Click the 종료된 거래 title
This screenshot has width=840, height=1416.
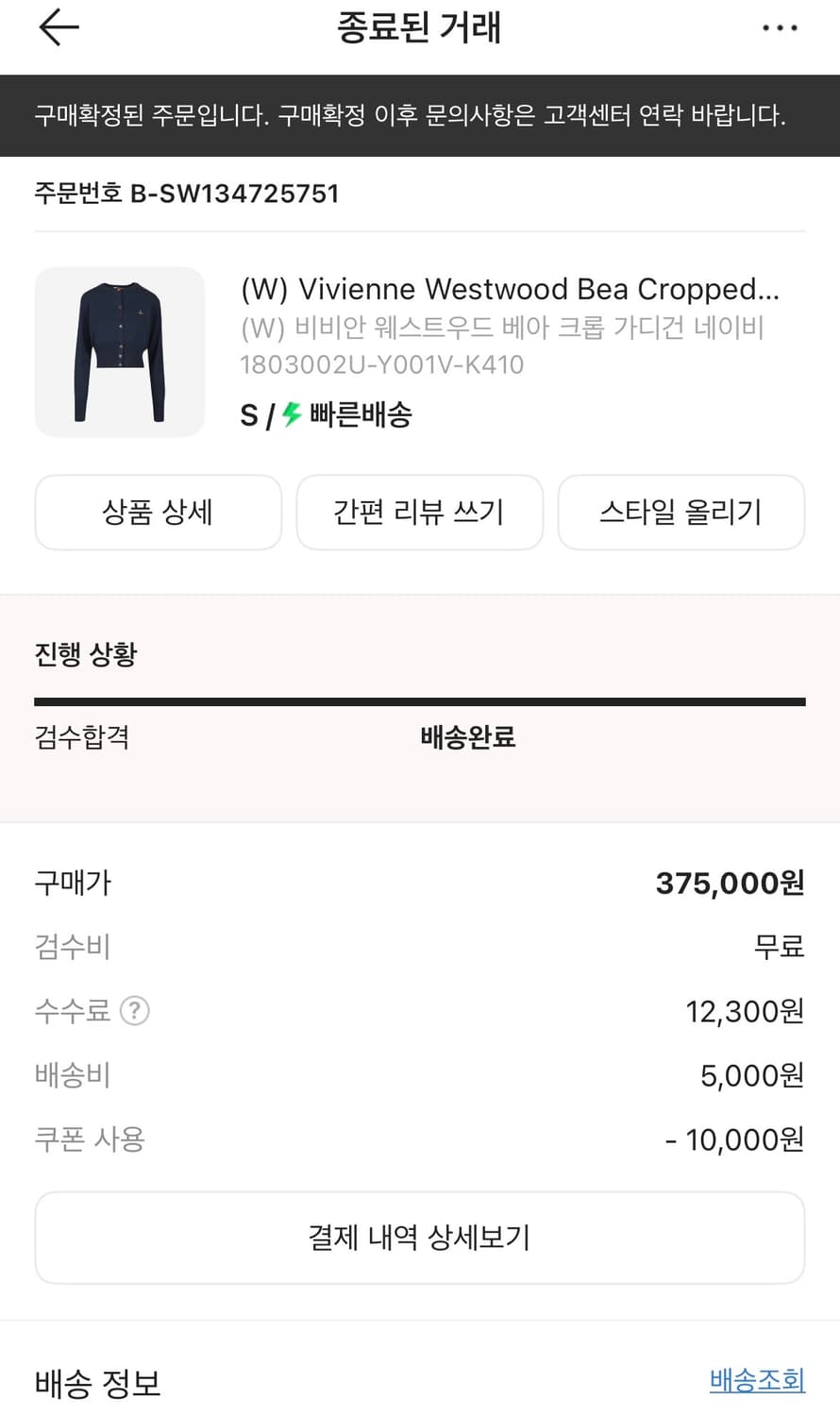pos(420,27)
